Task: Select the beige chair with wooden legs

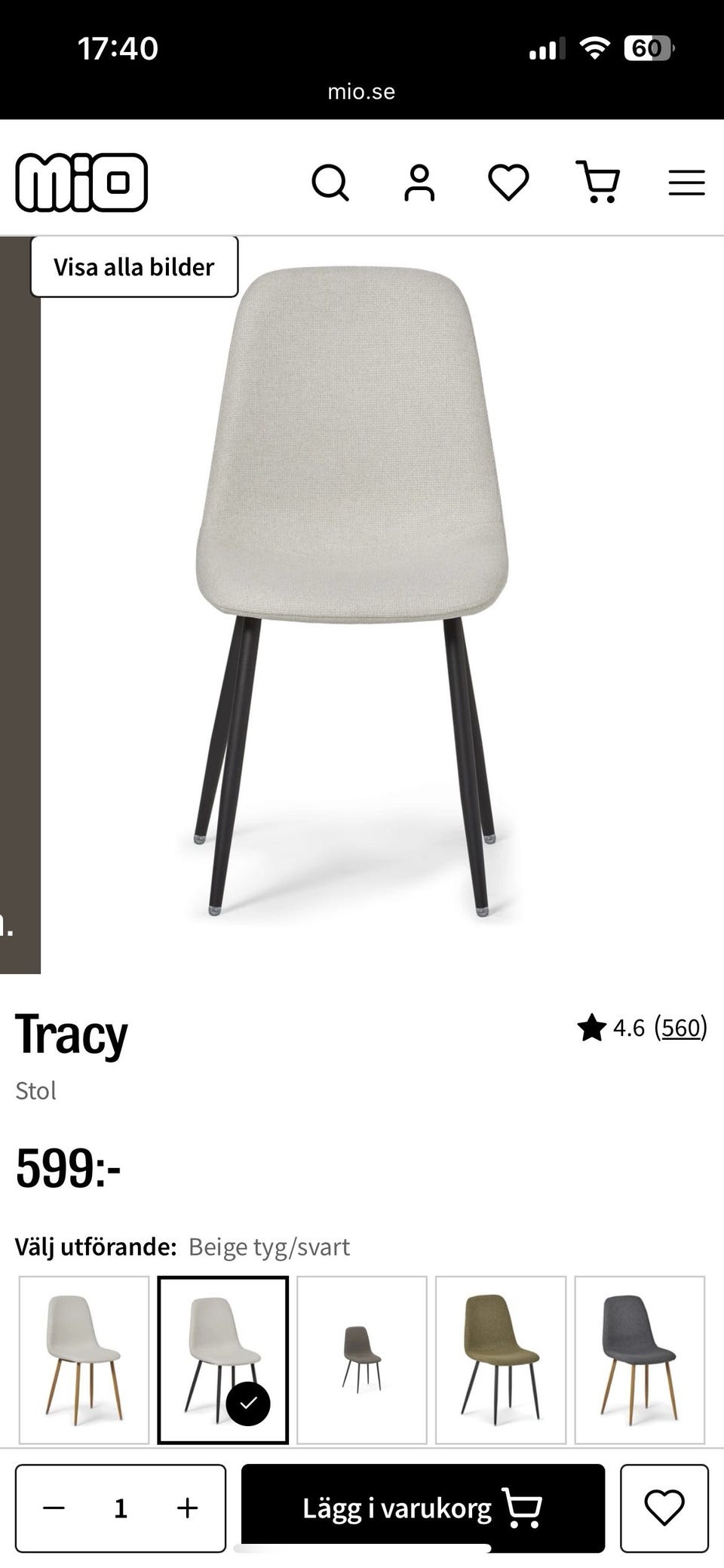Action: (84, 1360)
